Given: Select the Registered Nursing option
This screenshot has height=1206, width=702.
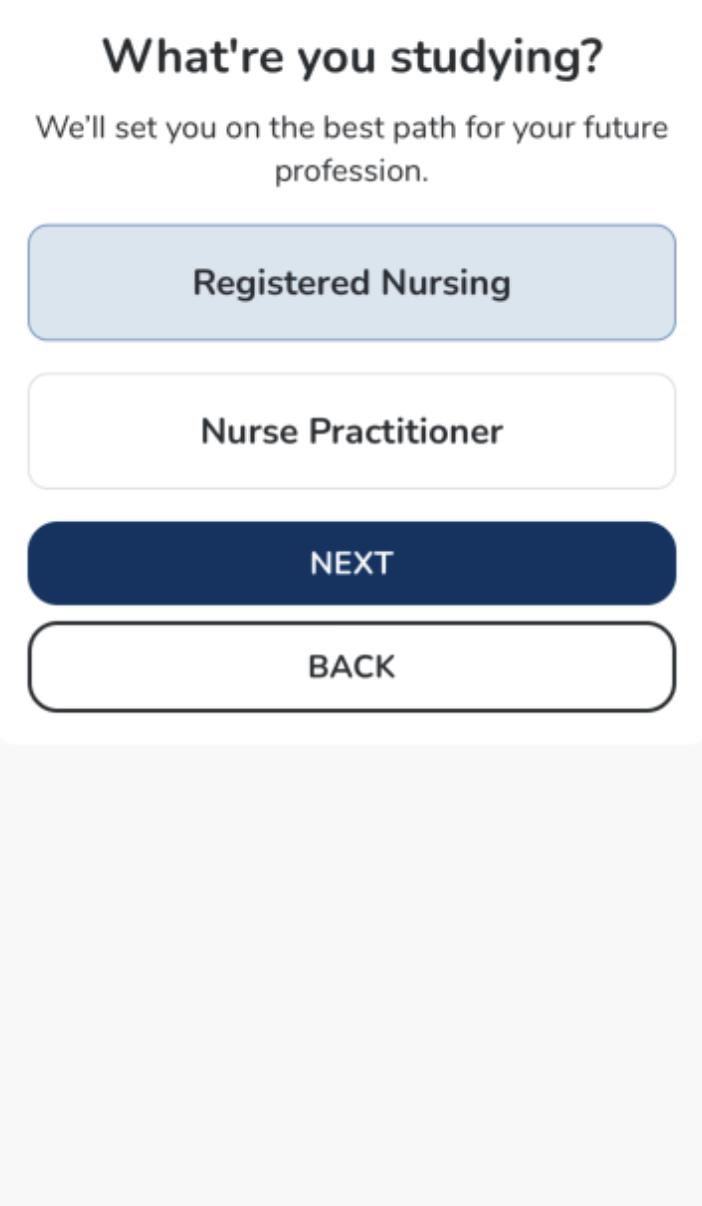Looking at the screenshot, I should tap(351, 283).
